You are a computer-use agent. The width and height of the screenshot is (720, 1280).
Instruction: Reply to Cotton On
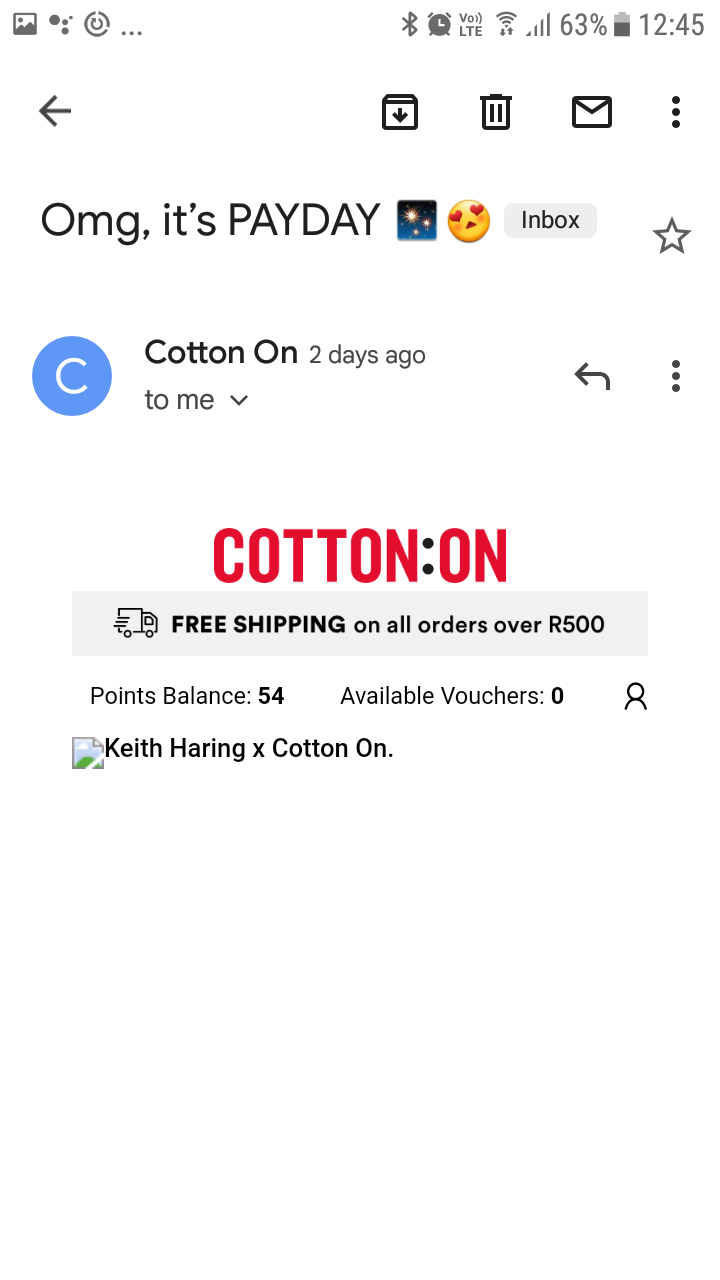[x=592, y=376]
